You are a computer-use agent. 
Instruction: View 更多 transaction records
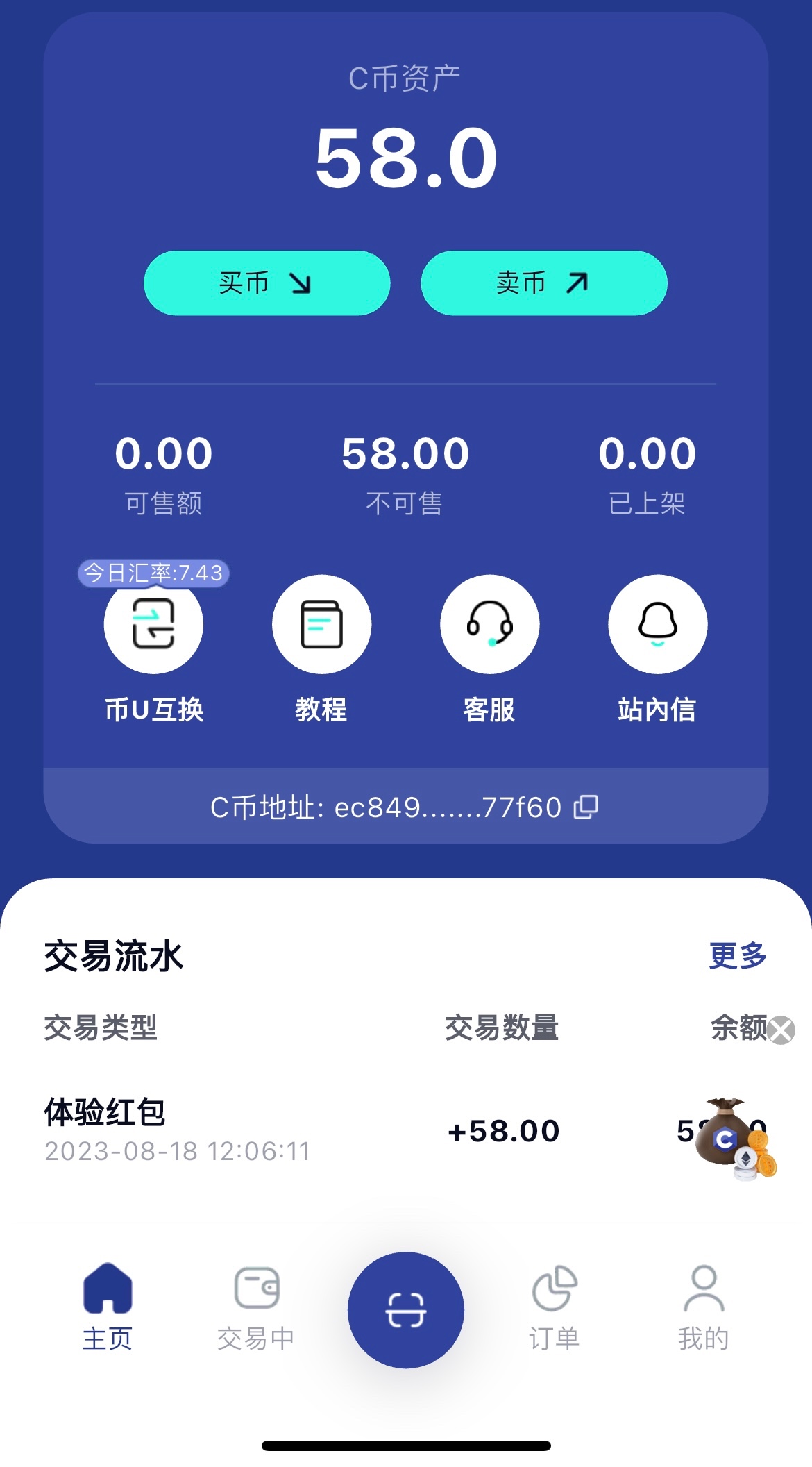[x=737, y=955]
